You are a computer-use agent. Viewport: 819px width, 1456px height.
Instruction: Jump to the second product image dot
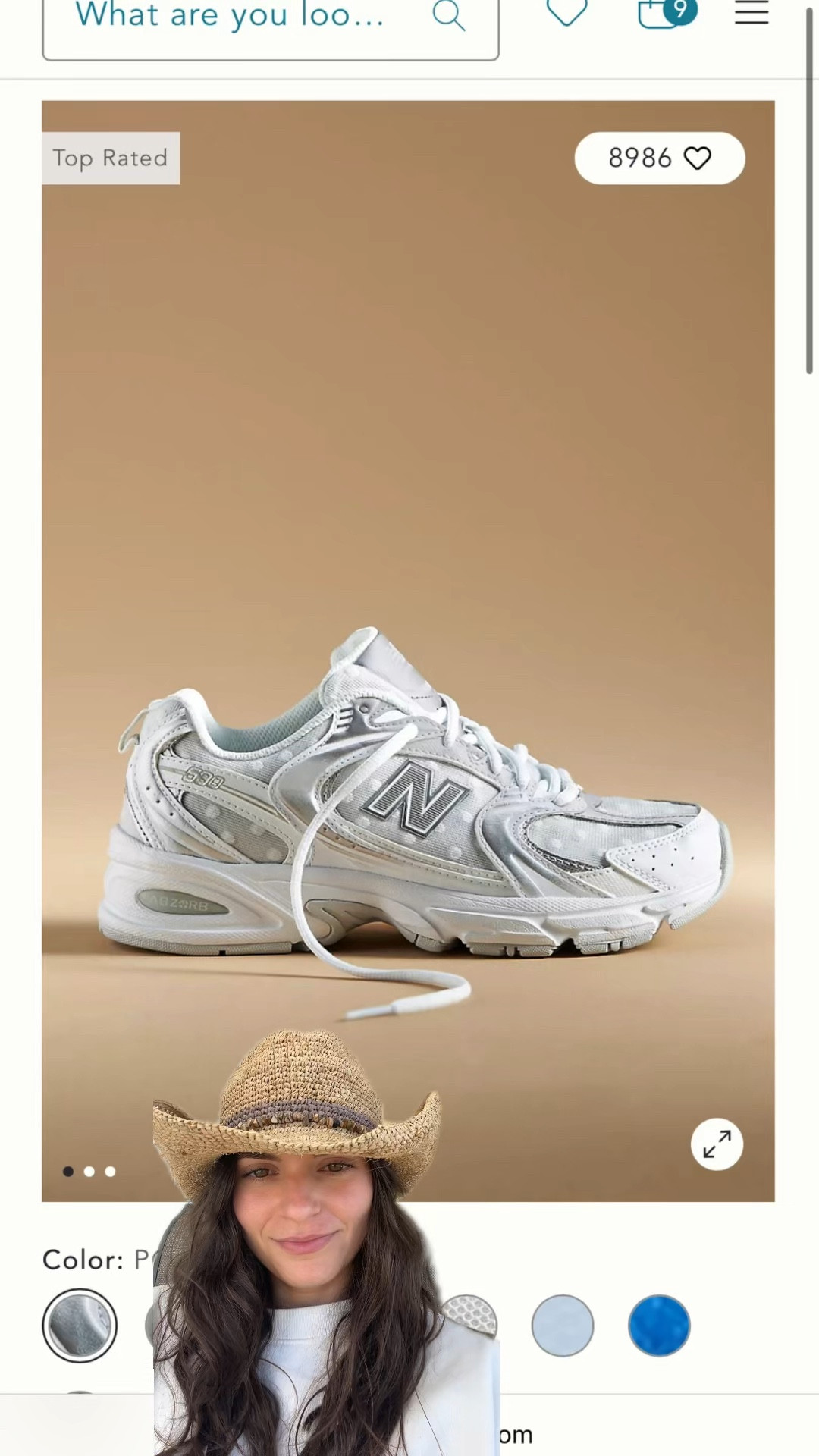[89, 1172]
